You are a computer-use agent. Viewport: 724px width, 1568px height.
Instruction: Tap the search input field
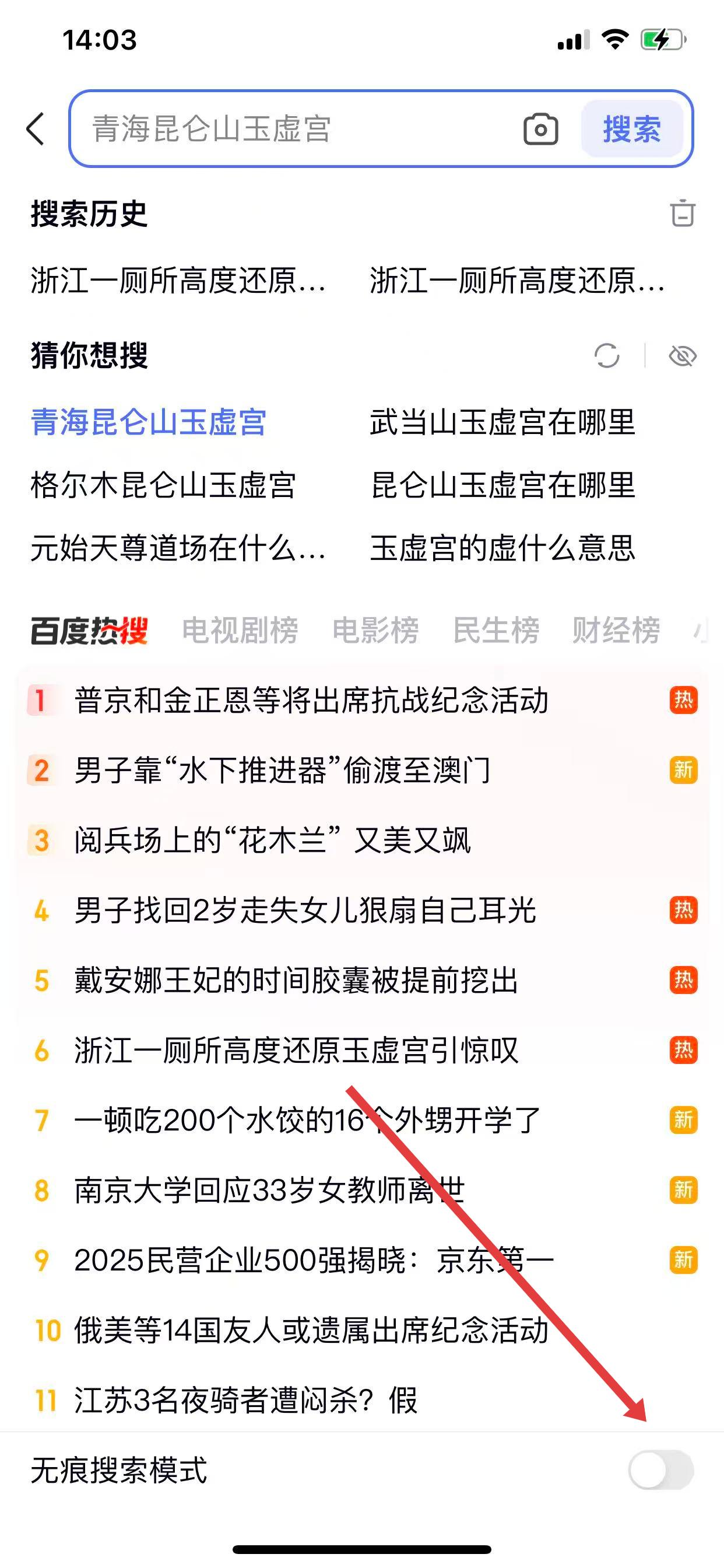(x=292, y=129)
